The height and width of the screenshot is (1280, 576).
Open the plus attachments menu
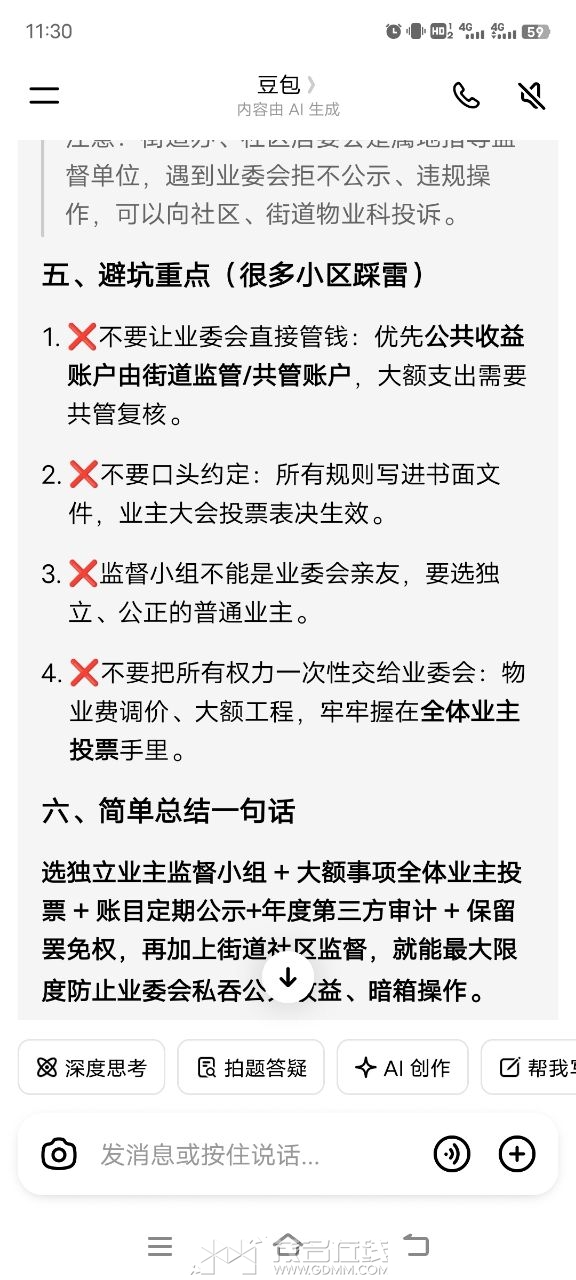pos(517,1154)
